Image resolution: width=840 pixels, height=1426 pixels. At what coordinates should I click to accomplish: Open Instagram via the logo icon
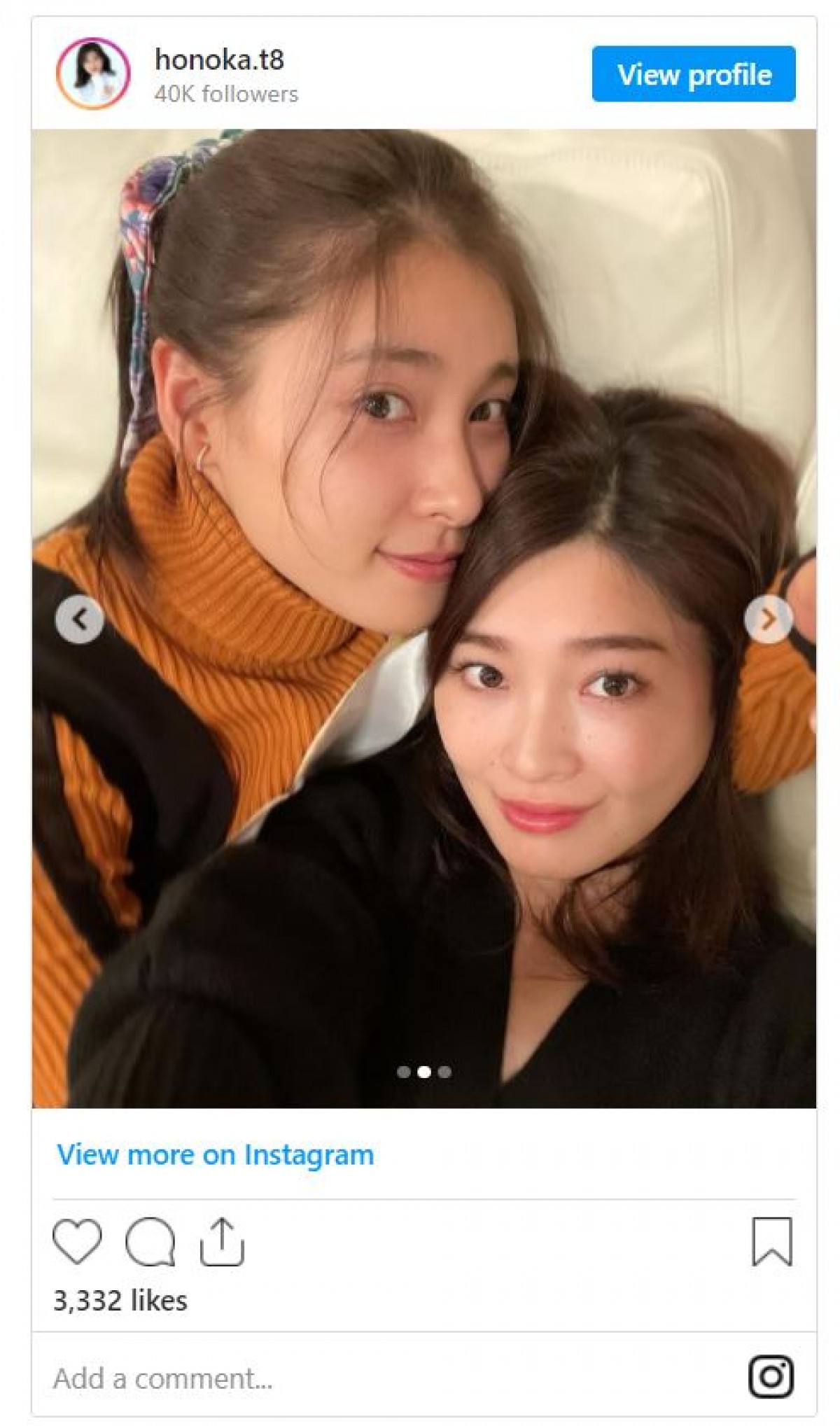click(771, 1376)
